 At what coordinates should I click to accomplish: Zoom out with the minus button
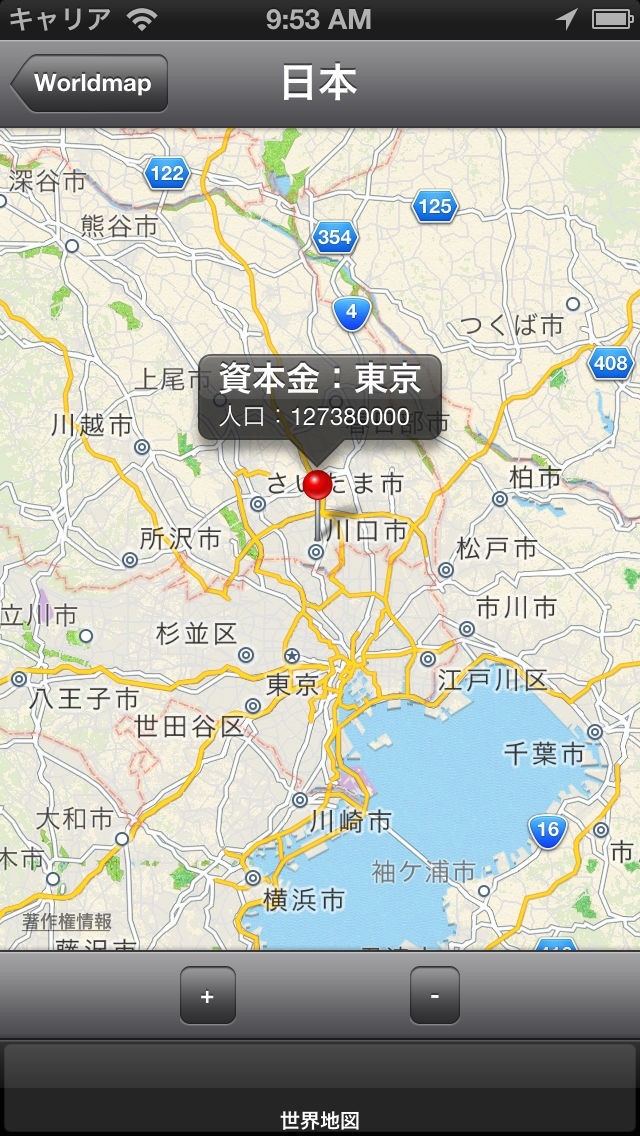point(434,996)
